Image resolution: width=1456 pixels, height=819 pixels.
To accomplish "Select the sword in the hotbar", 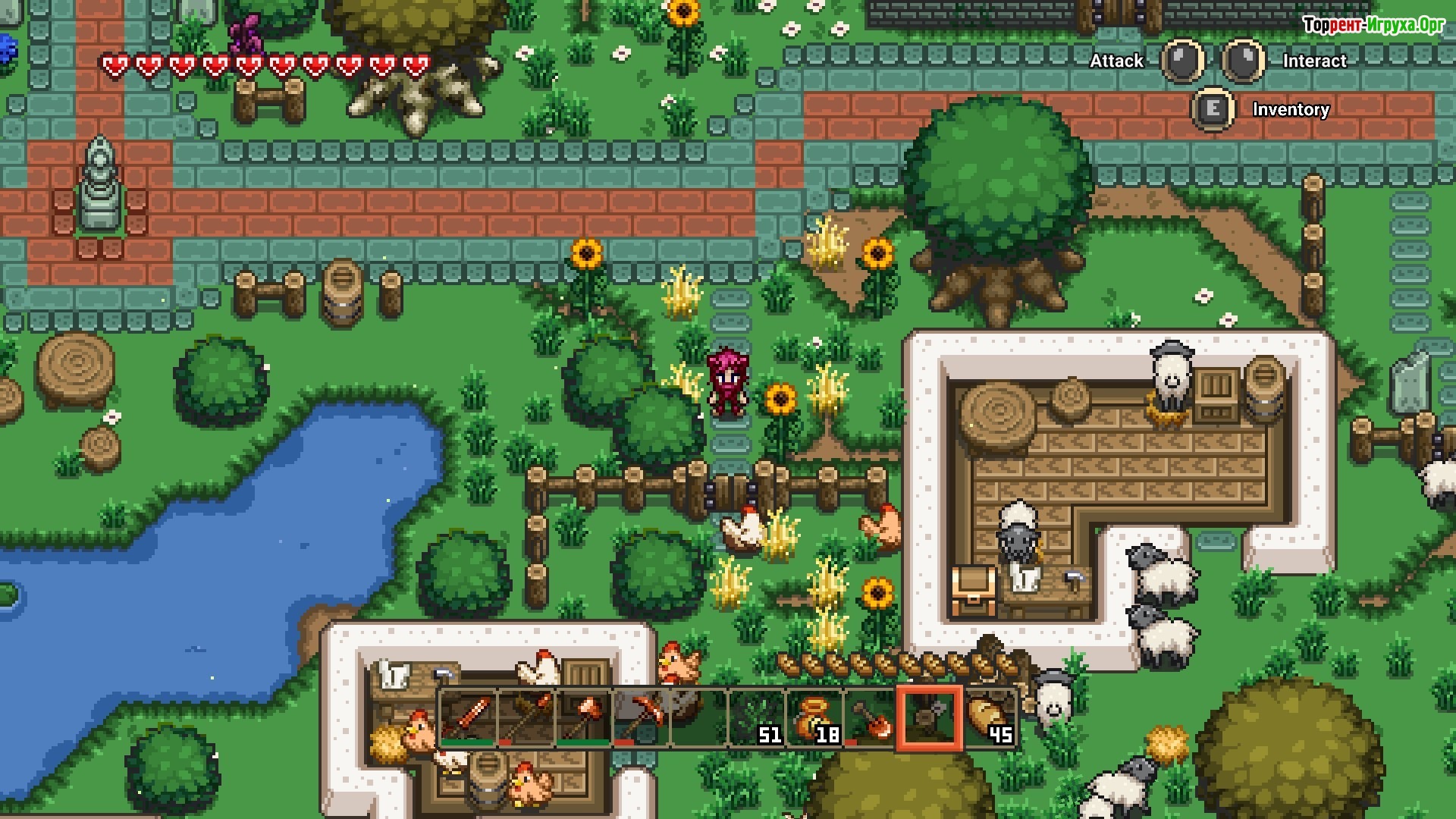I will [468, 718].
